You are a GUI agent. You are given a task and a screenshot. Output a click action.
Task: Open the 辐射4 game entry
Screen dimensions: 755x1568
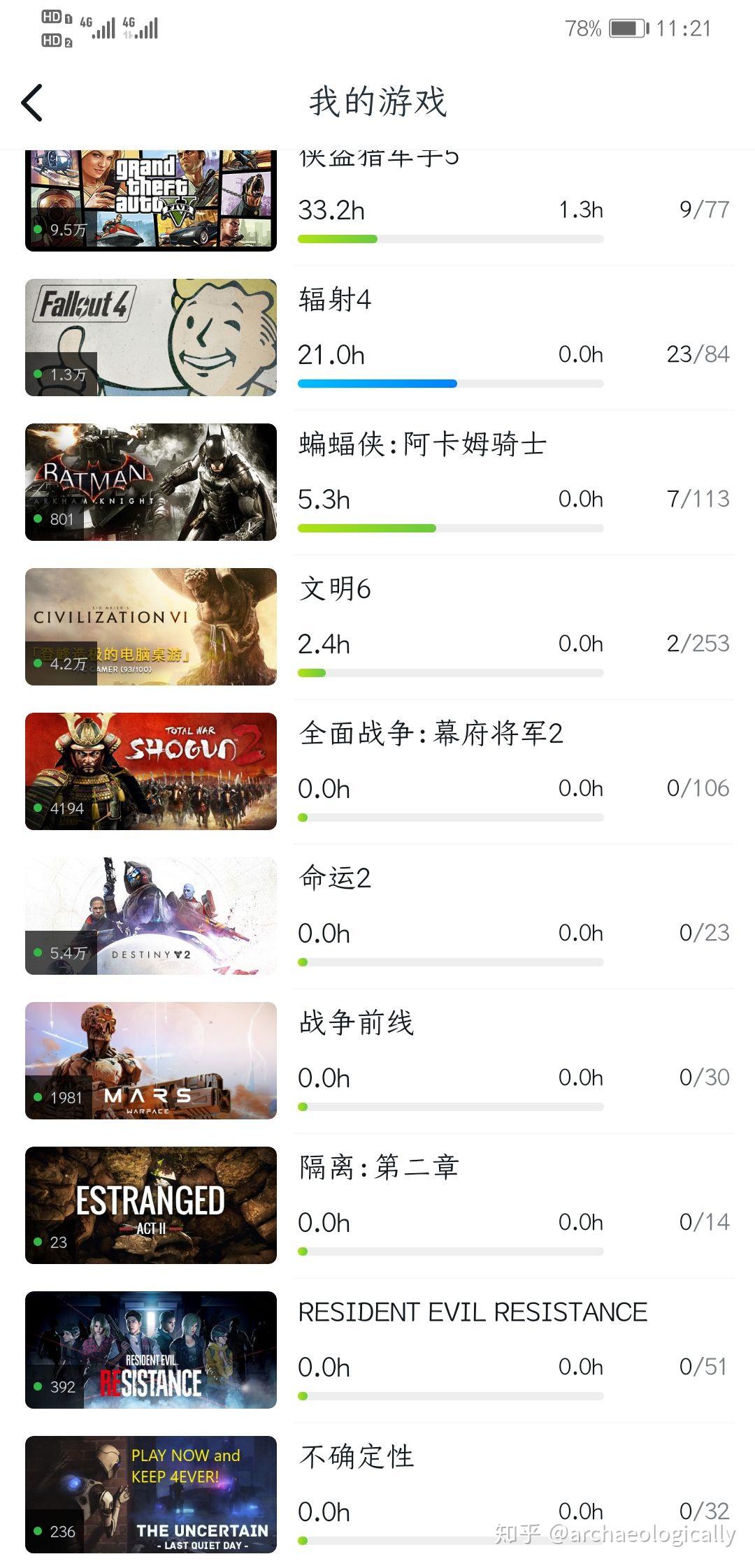point(377,338)
